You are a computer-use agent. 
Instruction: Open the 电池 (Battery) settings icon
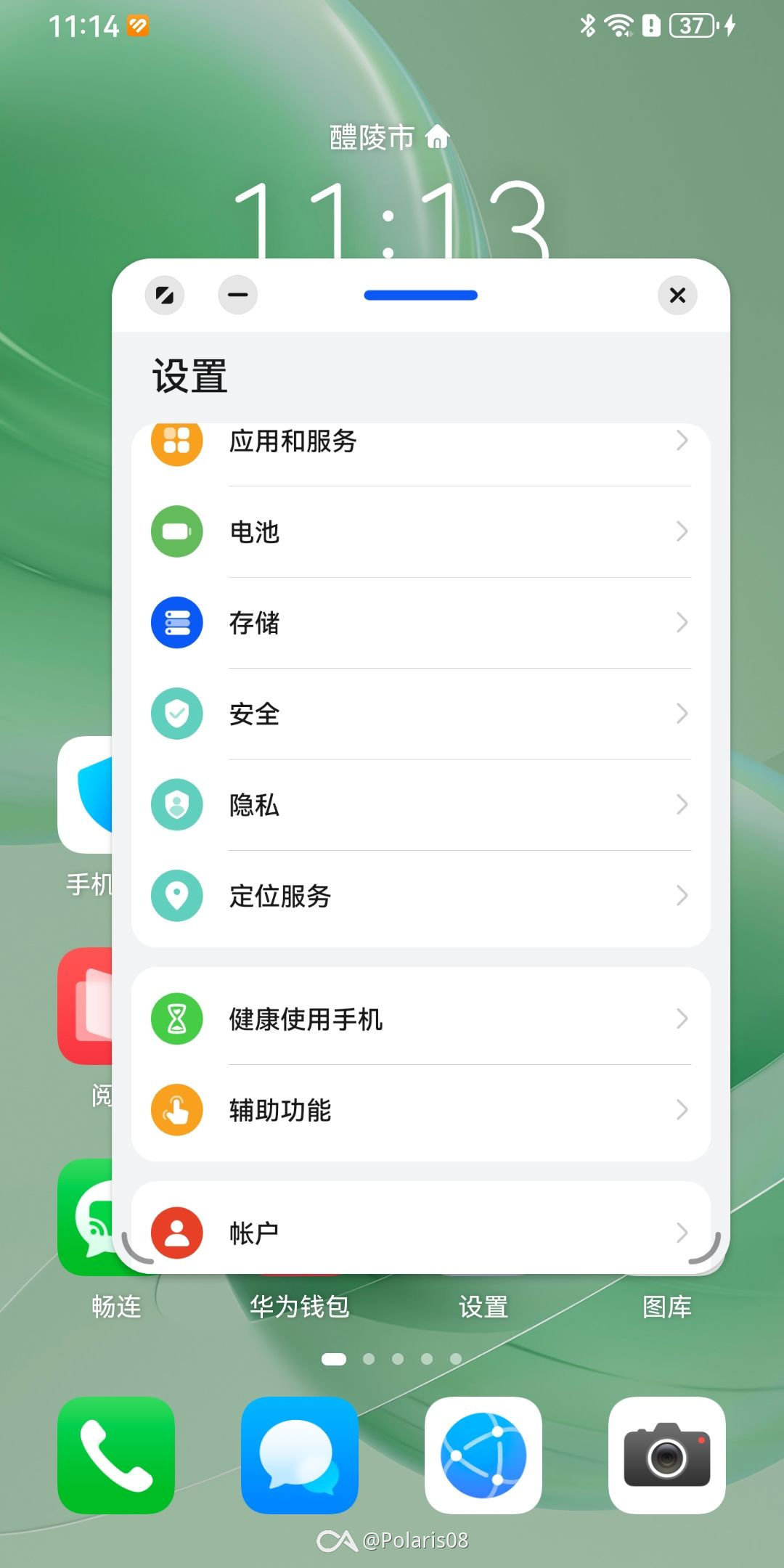tap(176, 532)
